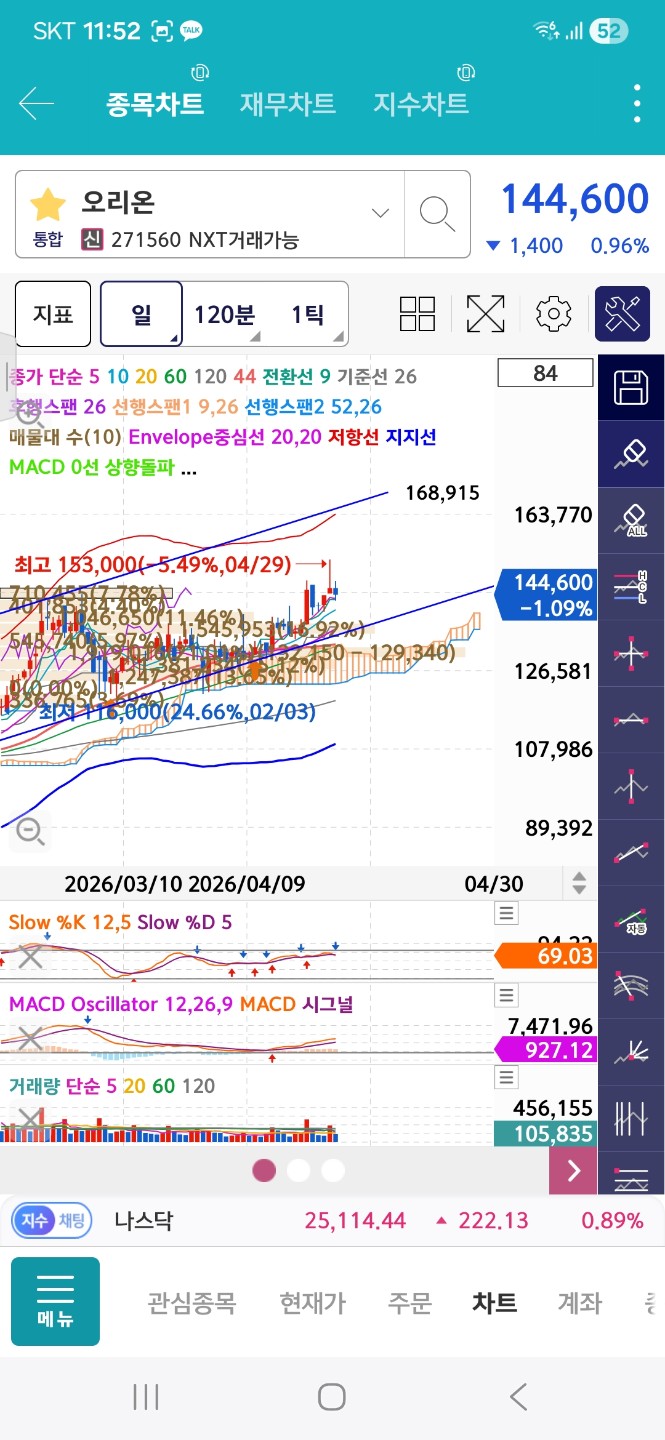Open the MACD Oscillator panel menu
The width and height of the screenshot is (665, 1440).
507,995
